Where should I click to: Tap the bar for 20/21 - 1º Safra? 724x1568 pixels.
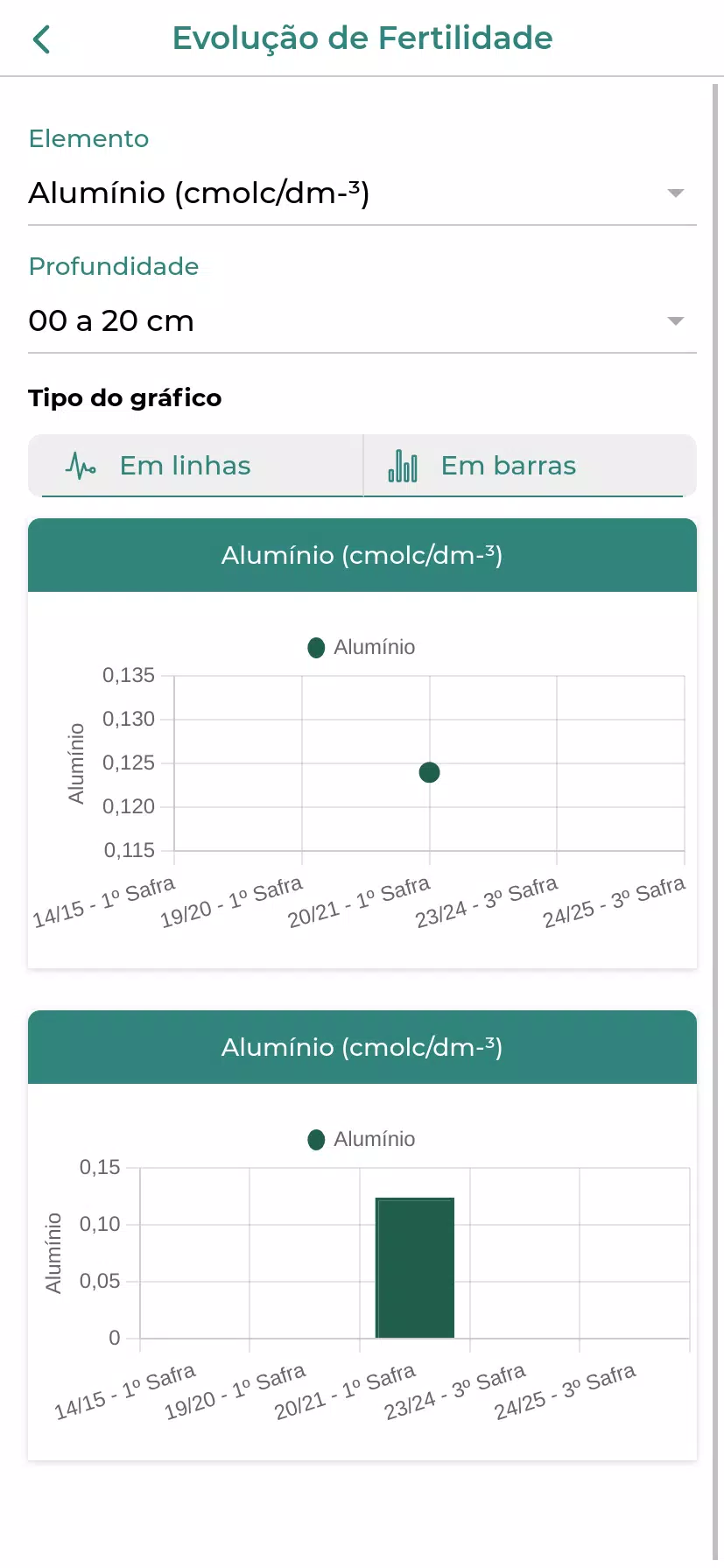click(415, 1268)
